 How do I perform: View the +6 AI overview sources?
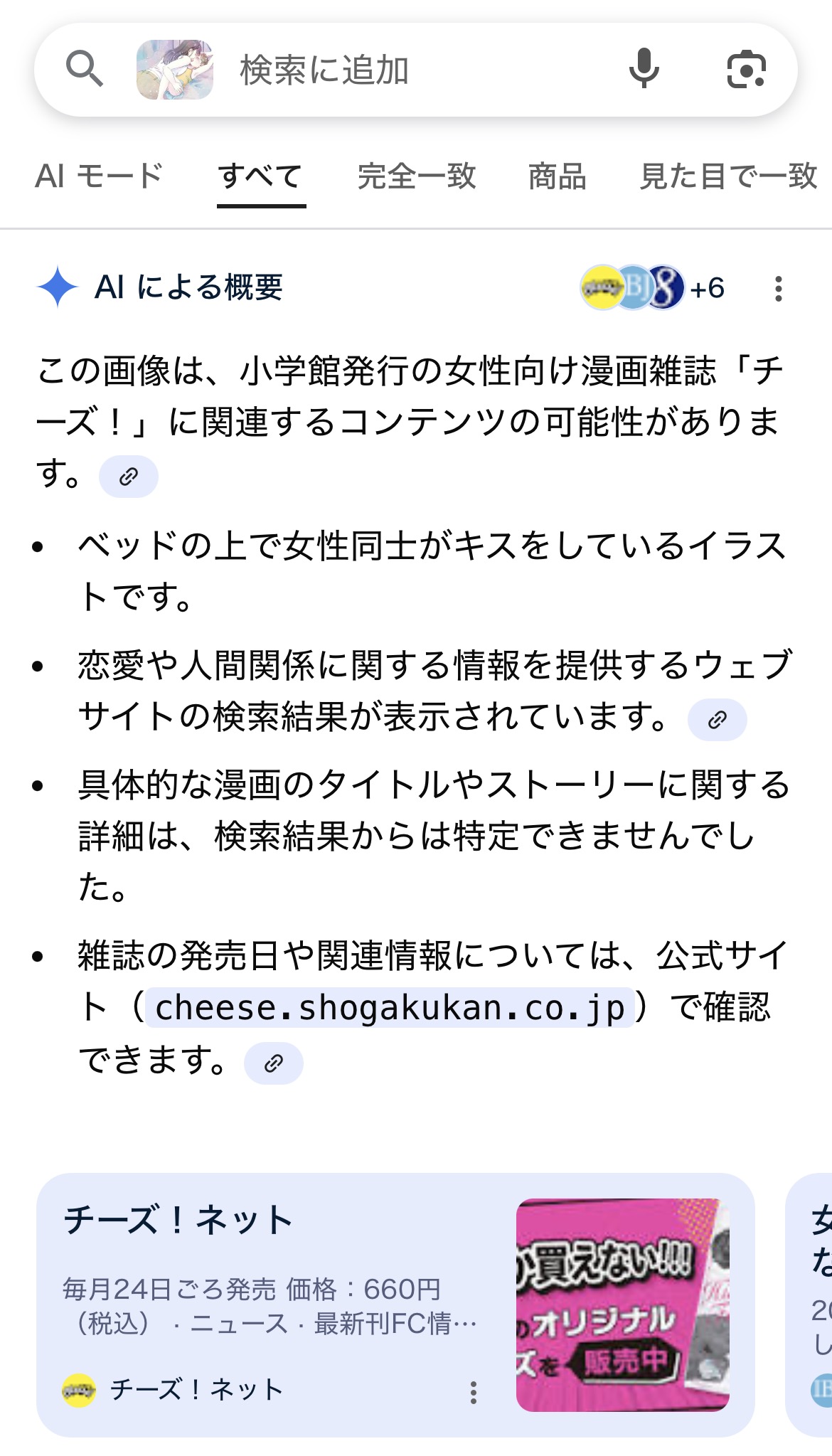point(653,288)
